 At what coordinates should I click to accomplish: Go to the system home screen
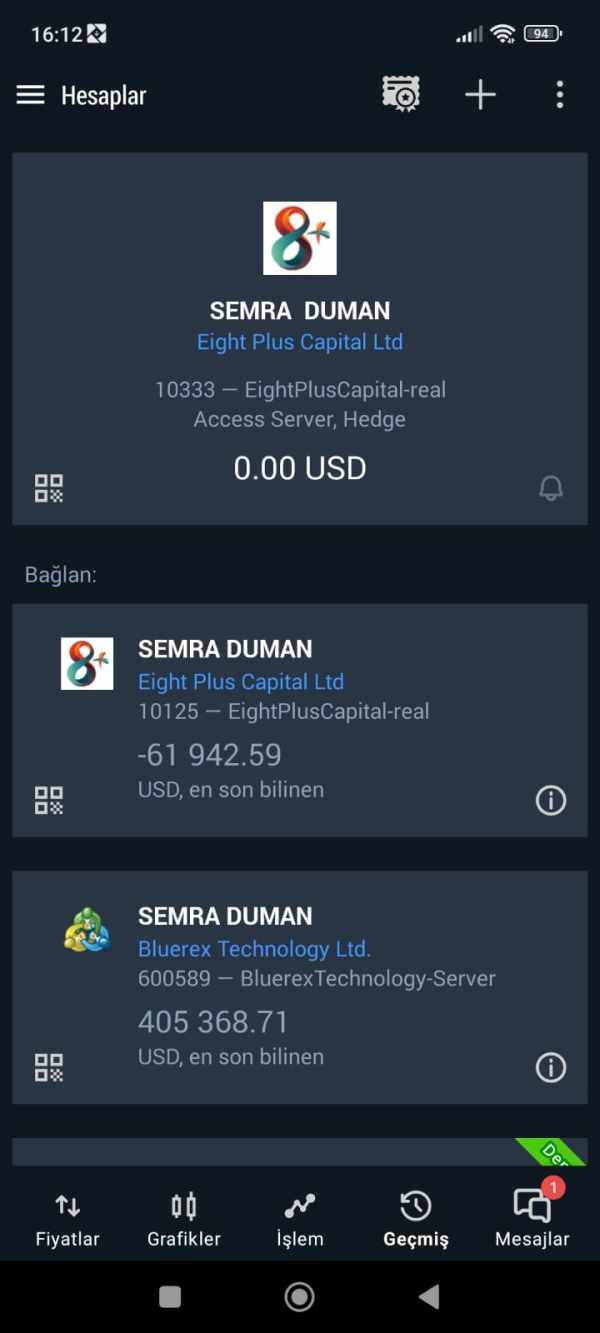click(x=299, y=1297)
